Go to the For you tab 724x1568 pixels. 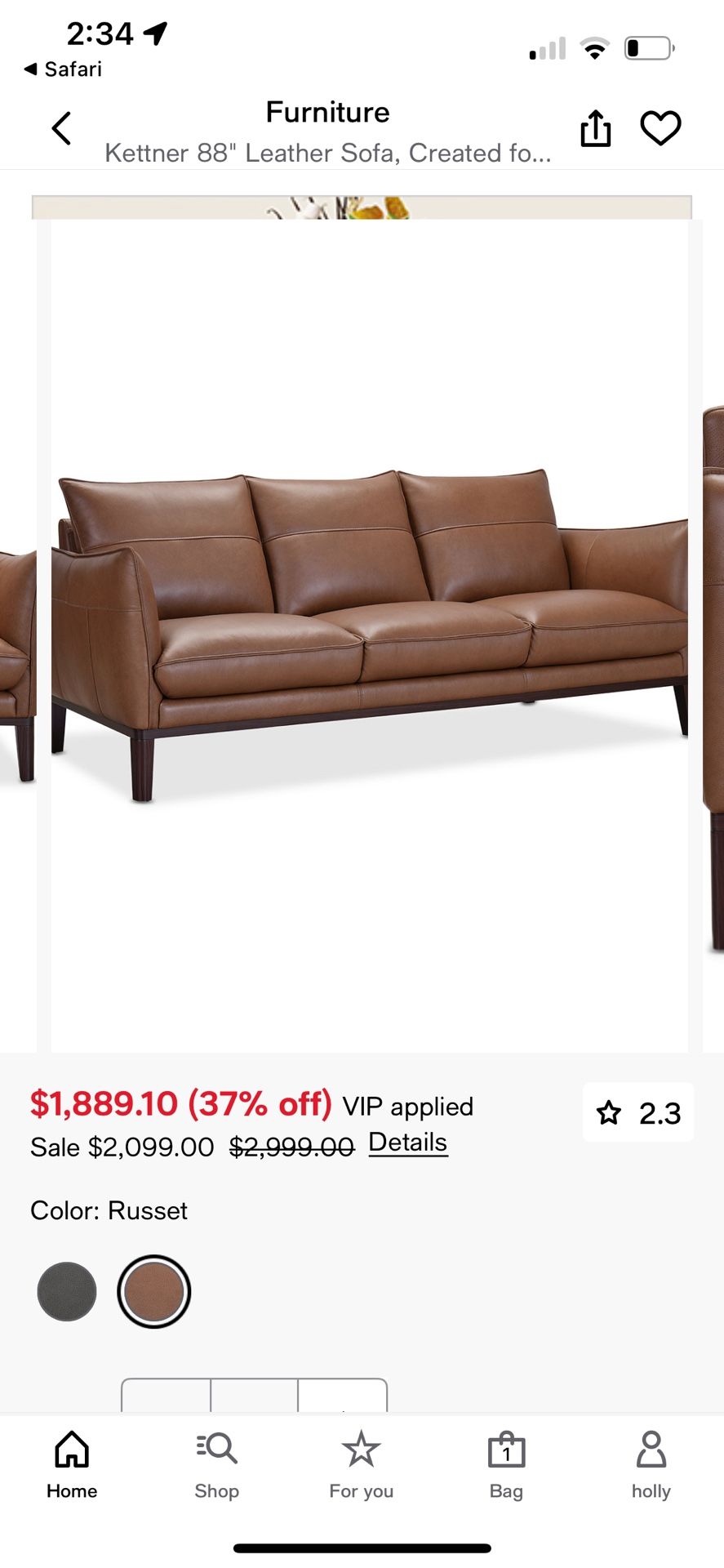pos(361,1464)
